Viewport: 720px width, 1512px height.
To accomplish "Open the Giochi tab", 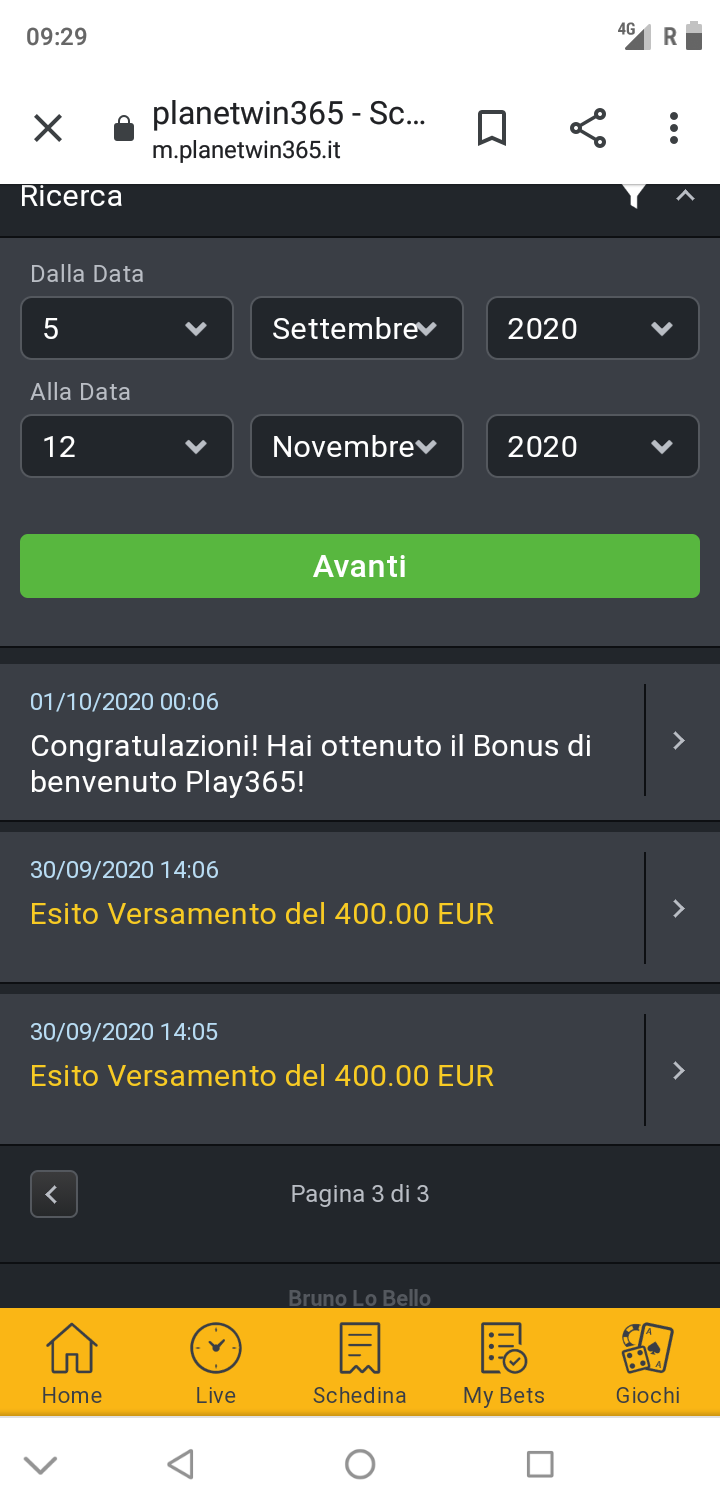I will (648, 1362).
